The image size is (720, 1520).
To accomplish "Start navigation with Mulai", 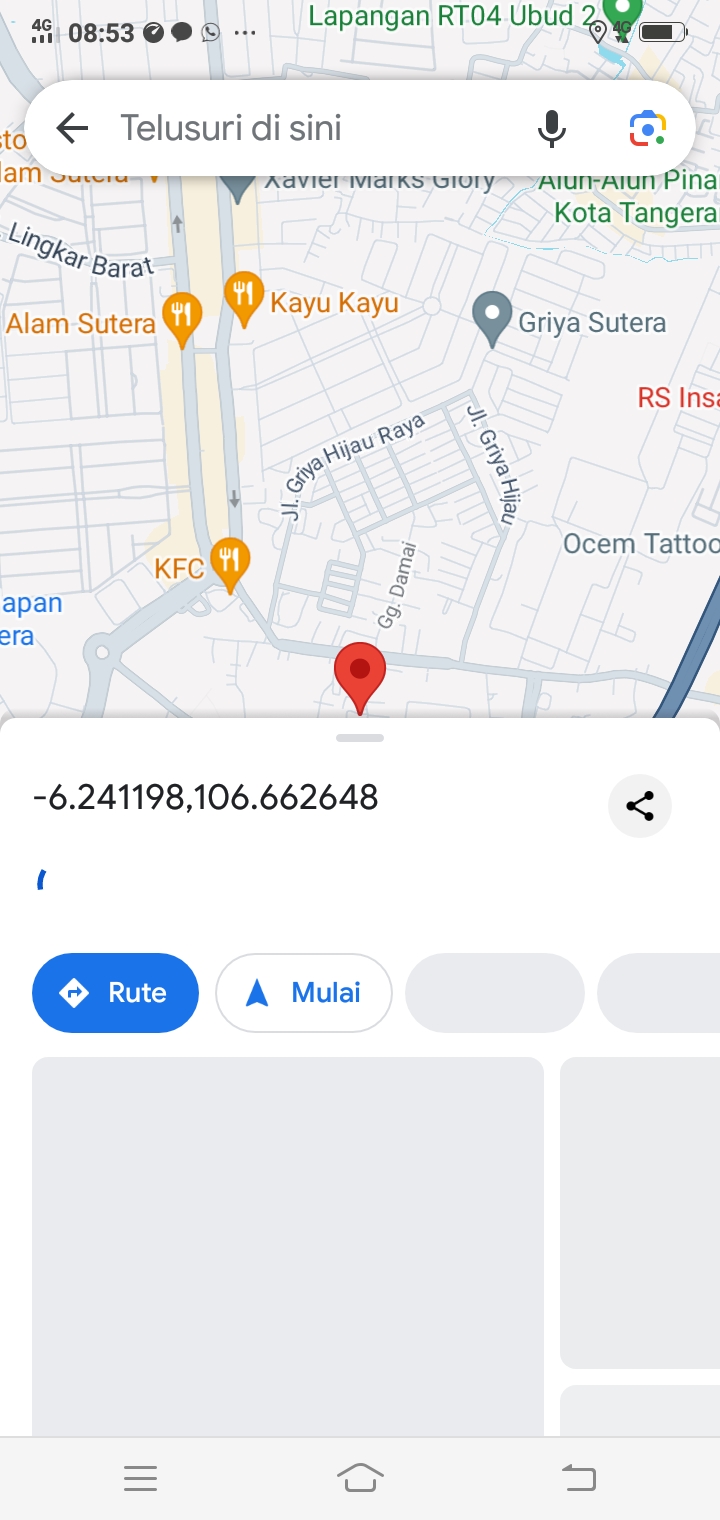I will [303, 993].
